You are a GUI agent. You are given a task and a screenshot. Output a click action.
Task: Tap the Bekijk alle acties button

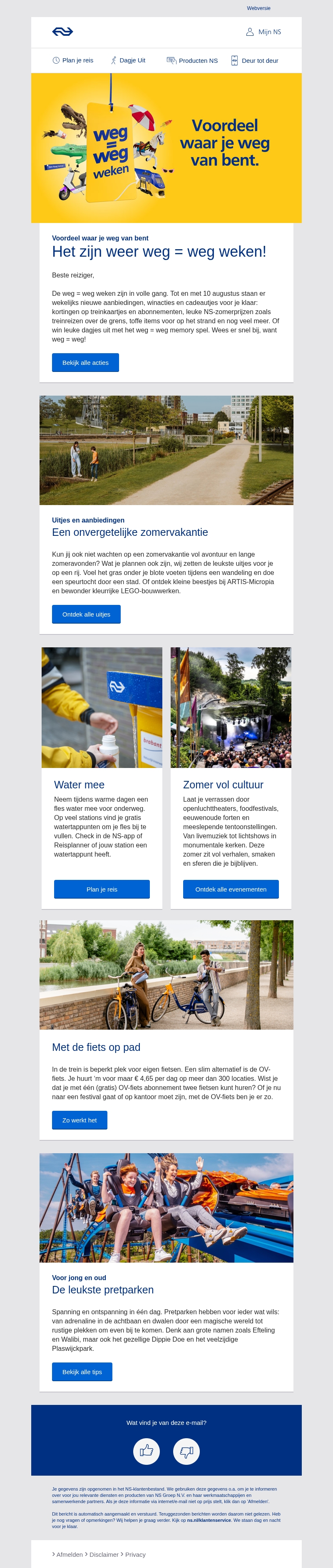click(x=85, y=363)
